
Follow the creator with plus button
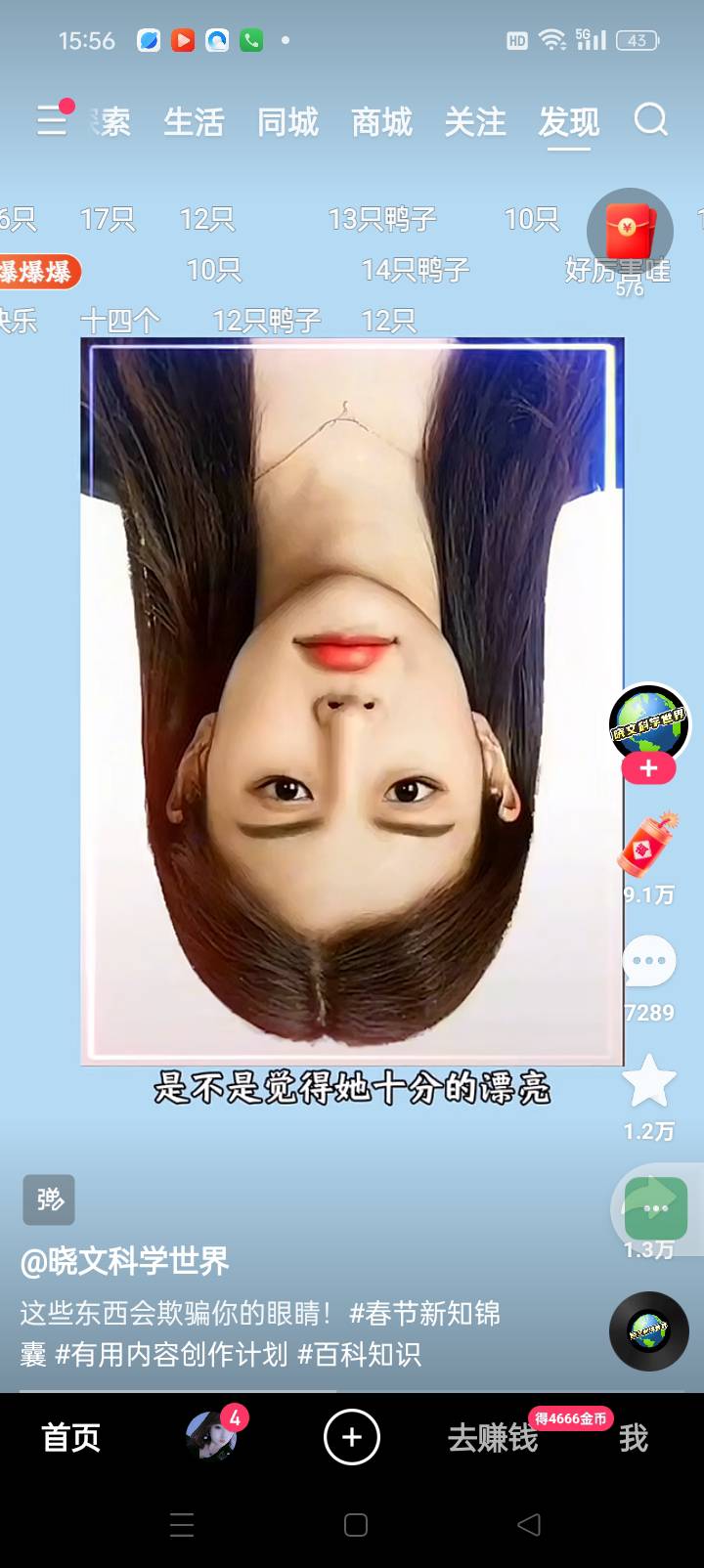[648, 769]
